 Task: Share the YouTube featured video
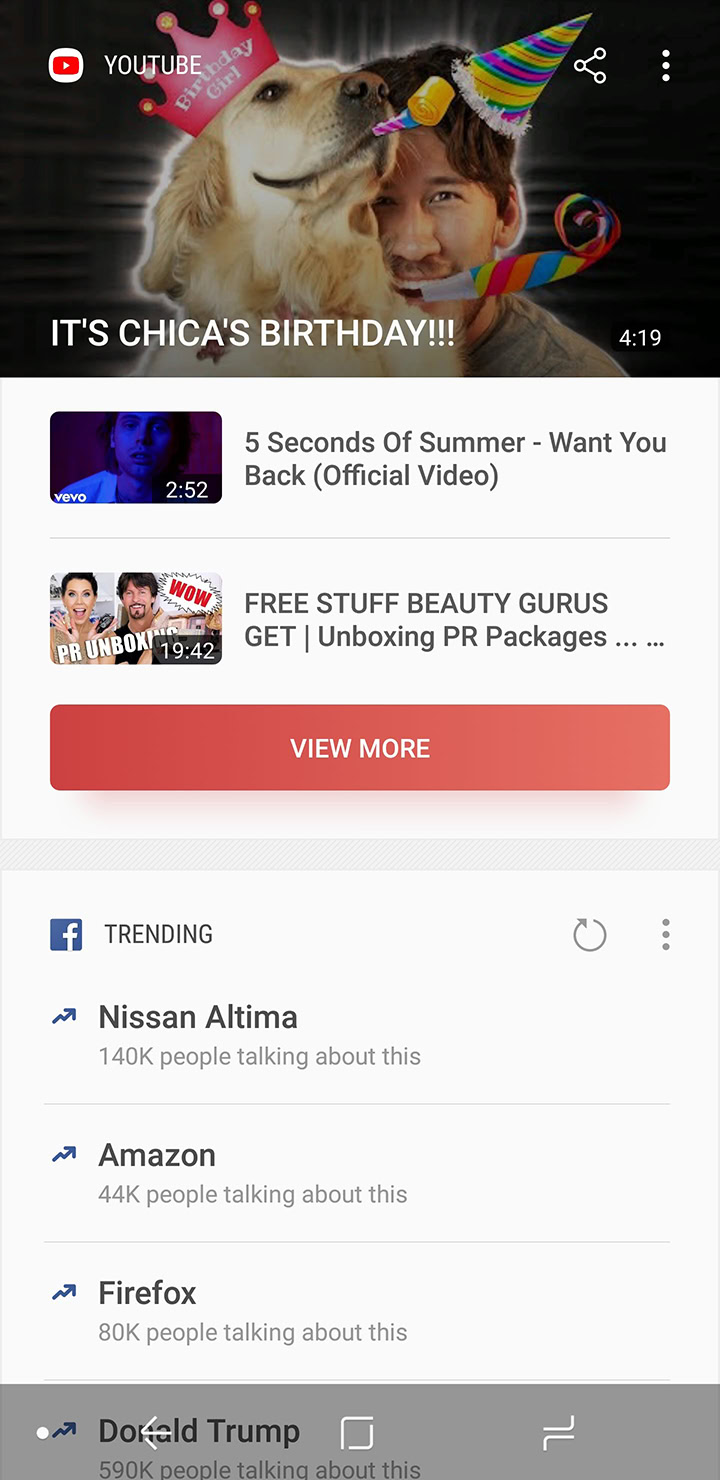tap(590, 66)
